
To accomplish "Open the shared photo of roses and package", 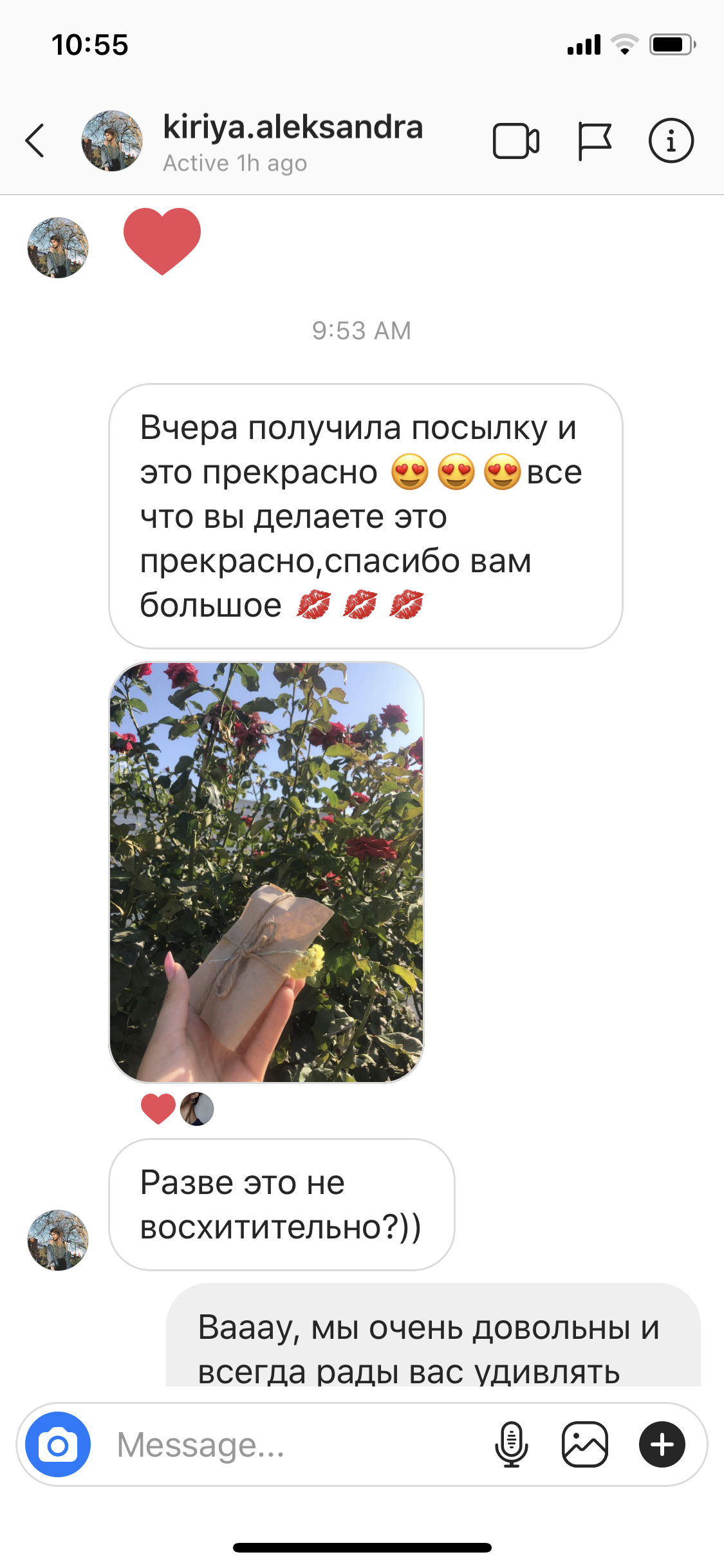I will point(266,872).
